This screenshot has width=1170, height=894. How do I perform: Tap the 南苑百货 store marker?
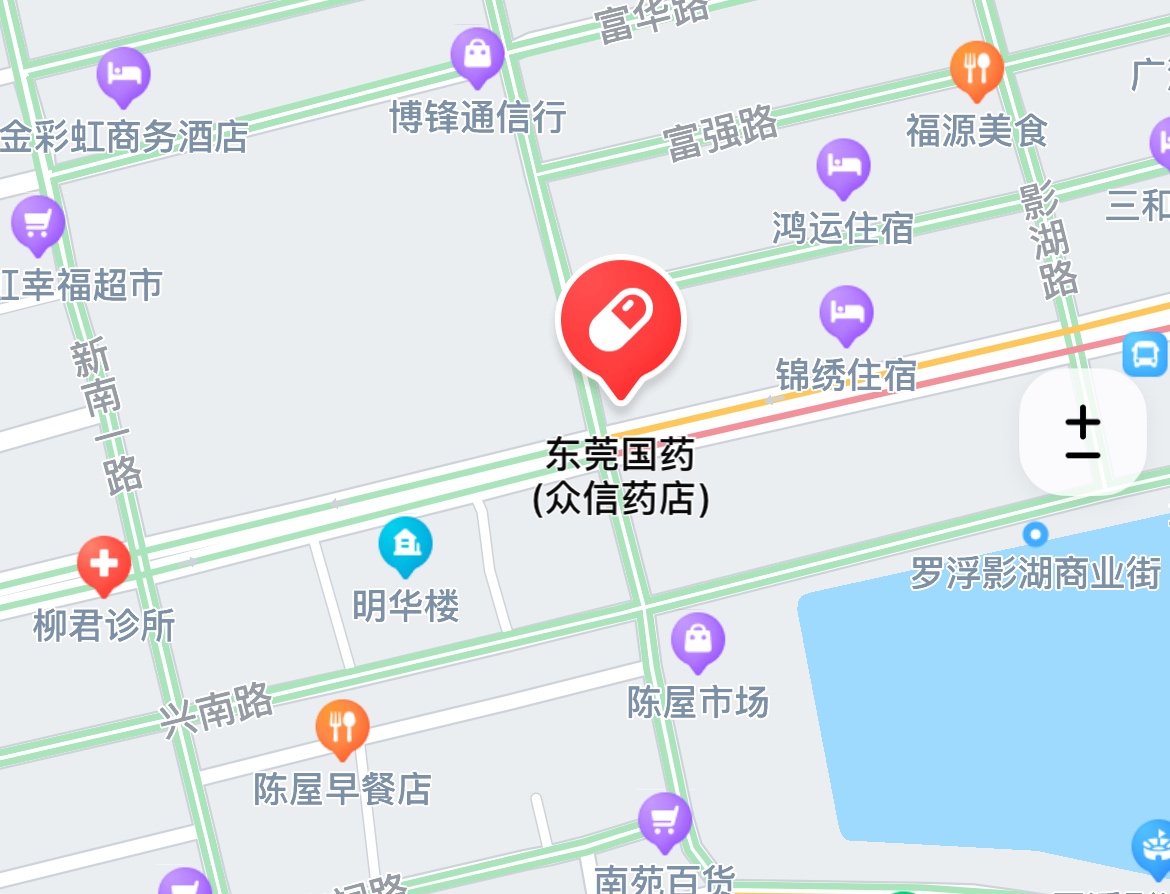pos(665,820)
